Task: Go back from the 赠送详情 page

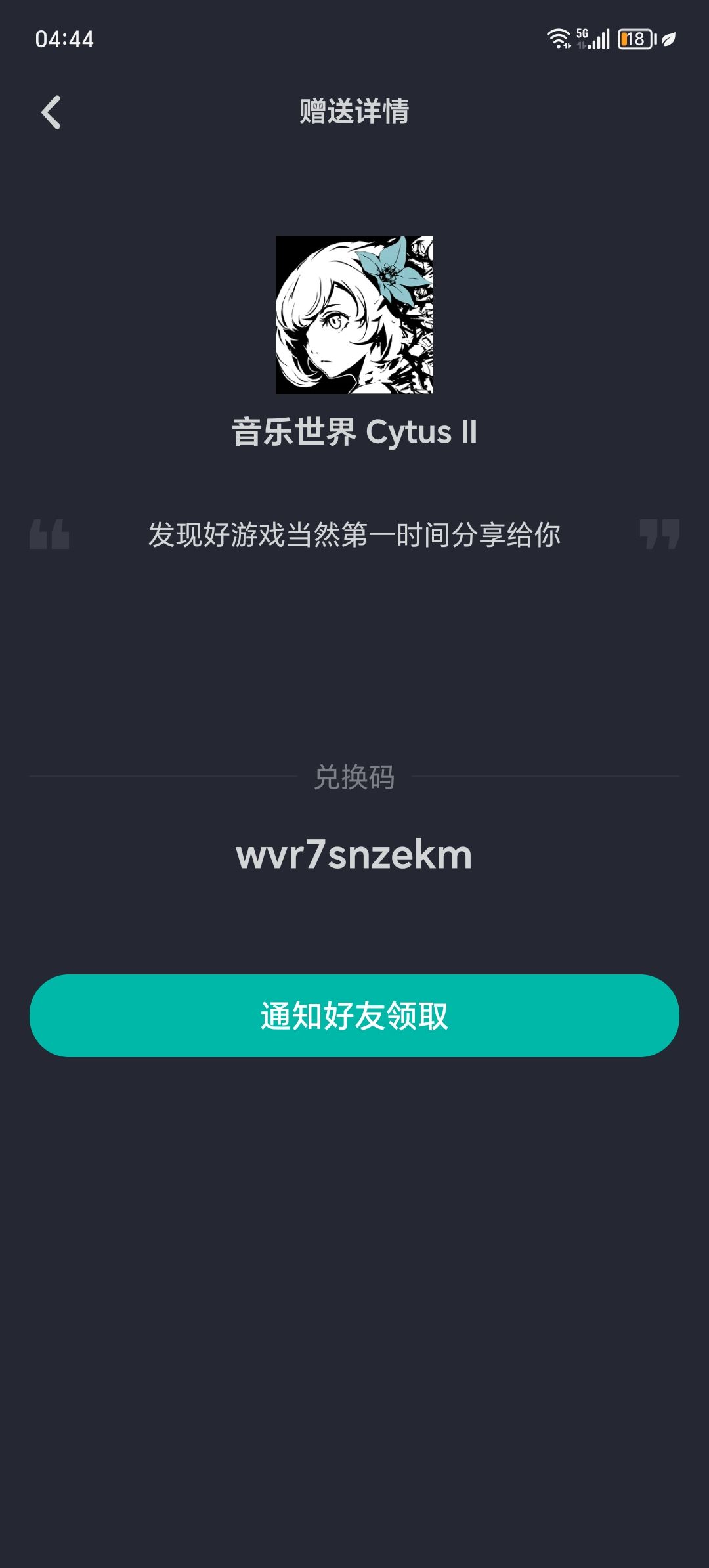Action: 51,112
